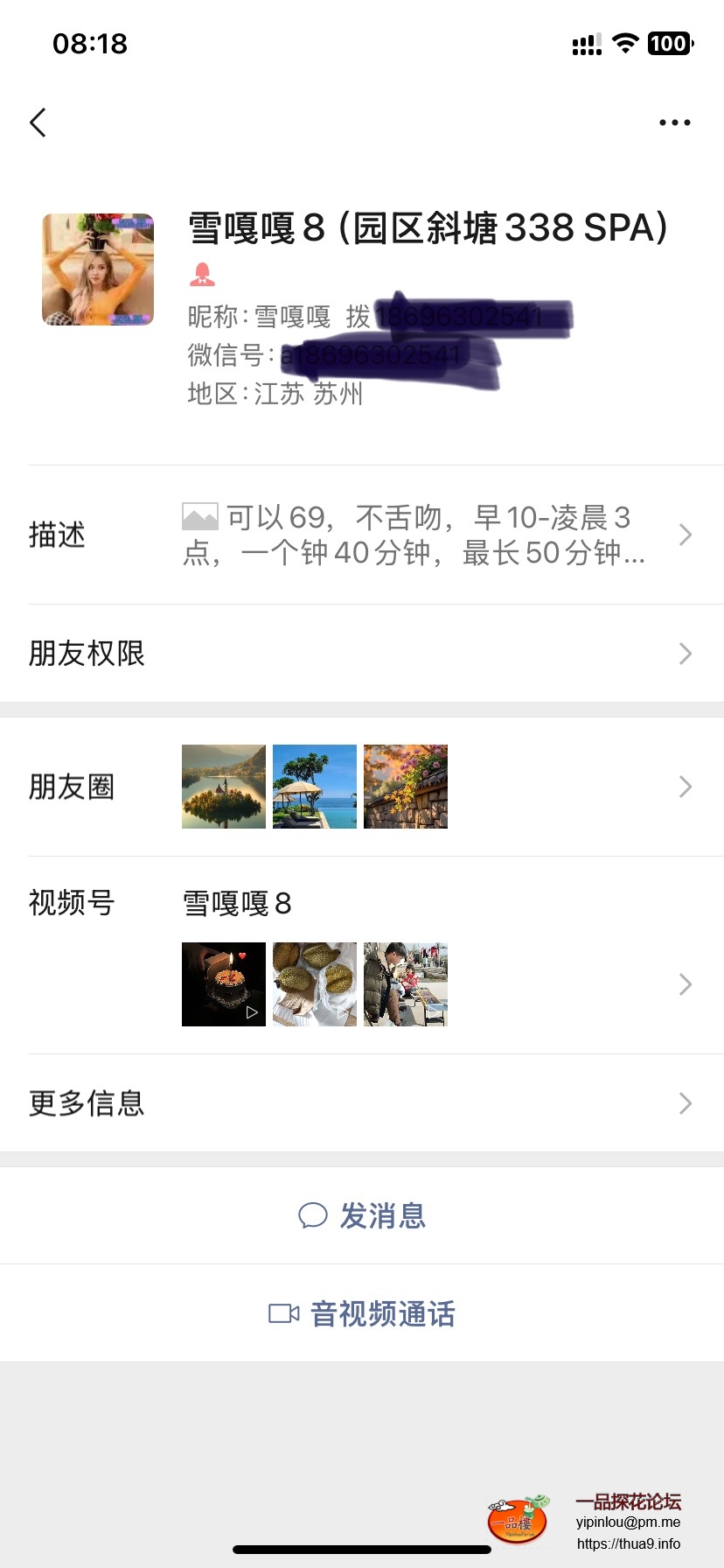Image resolution: width=724 pixels, height=1568 pixels.
Task: Start a call via 音视频通话
Action: [362, 1313]
